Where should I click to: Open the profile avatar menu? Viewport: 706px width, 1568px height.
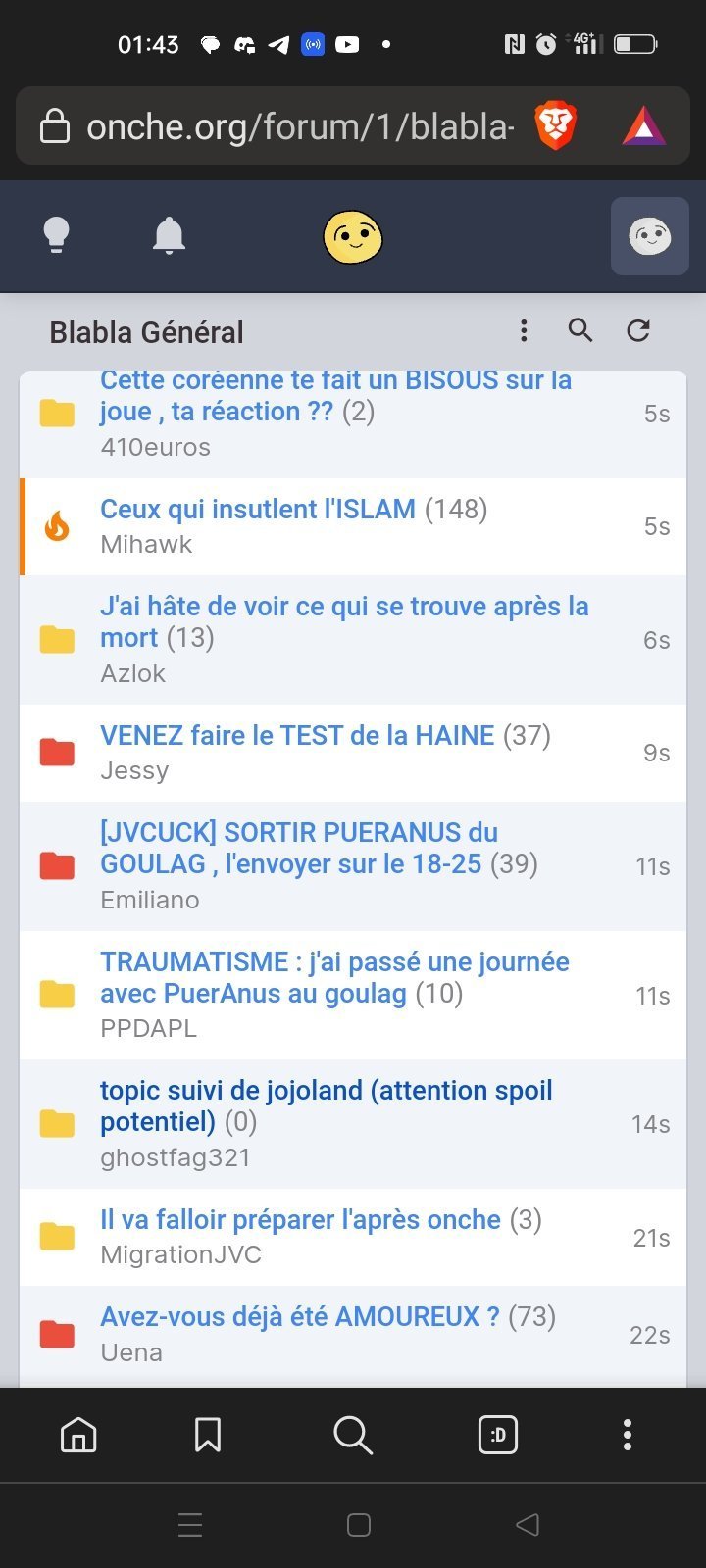[x=649, y=236]
